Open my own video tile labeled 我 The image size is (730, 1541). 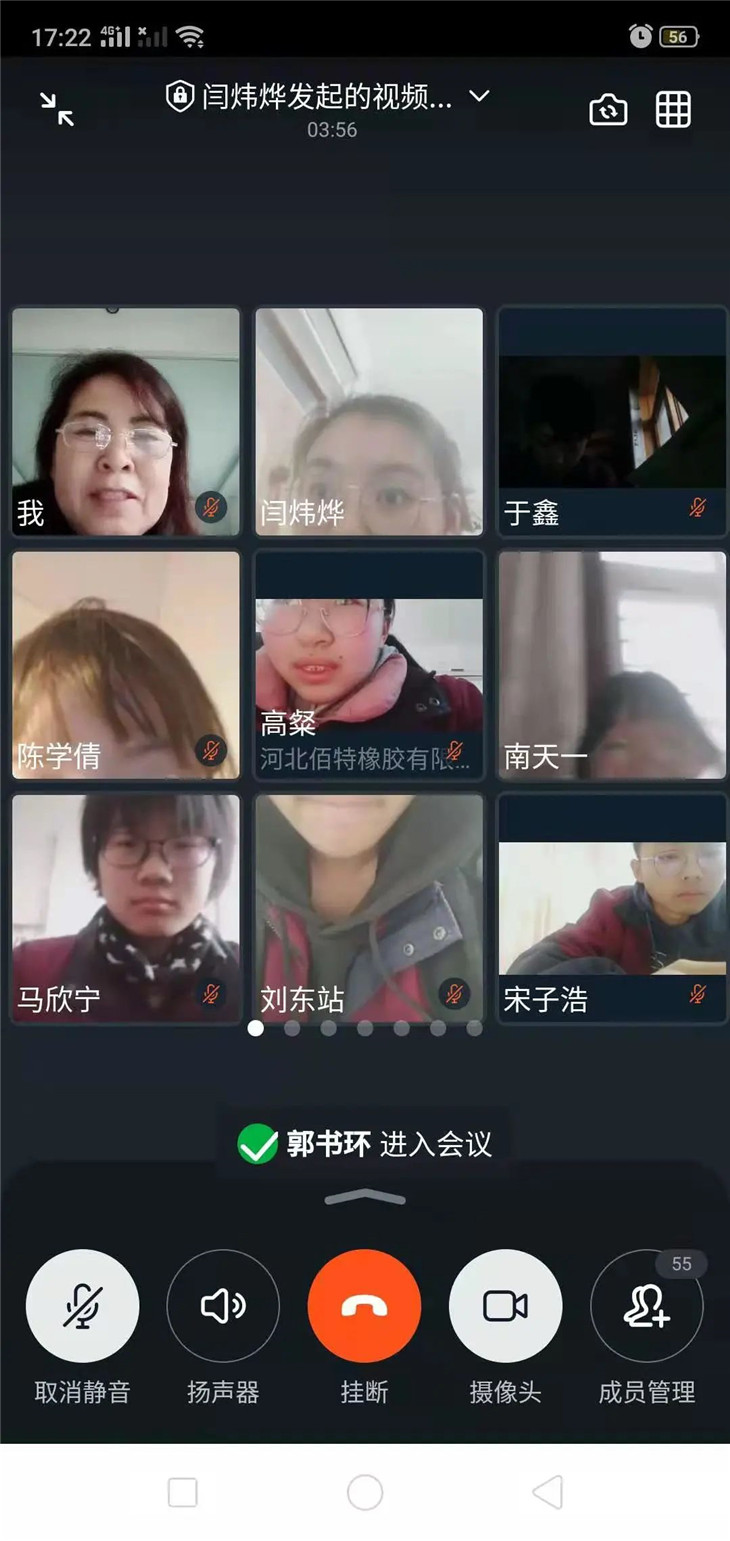pyautogui.click(x=126, y=421)
